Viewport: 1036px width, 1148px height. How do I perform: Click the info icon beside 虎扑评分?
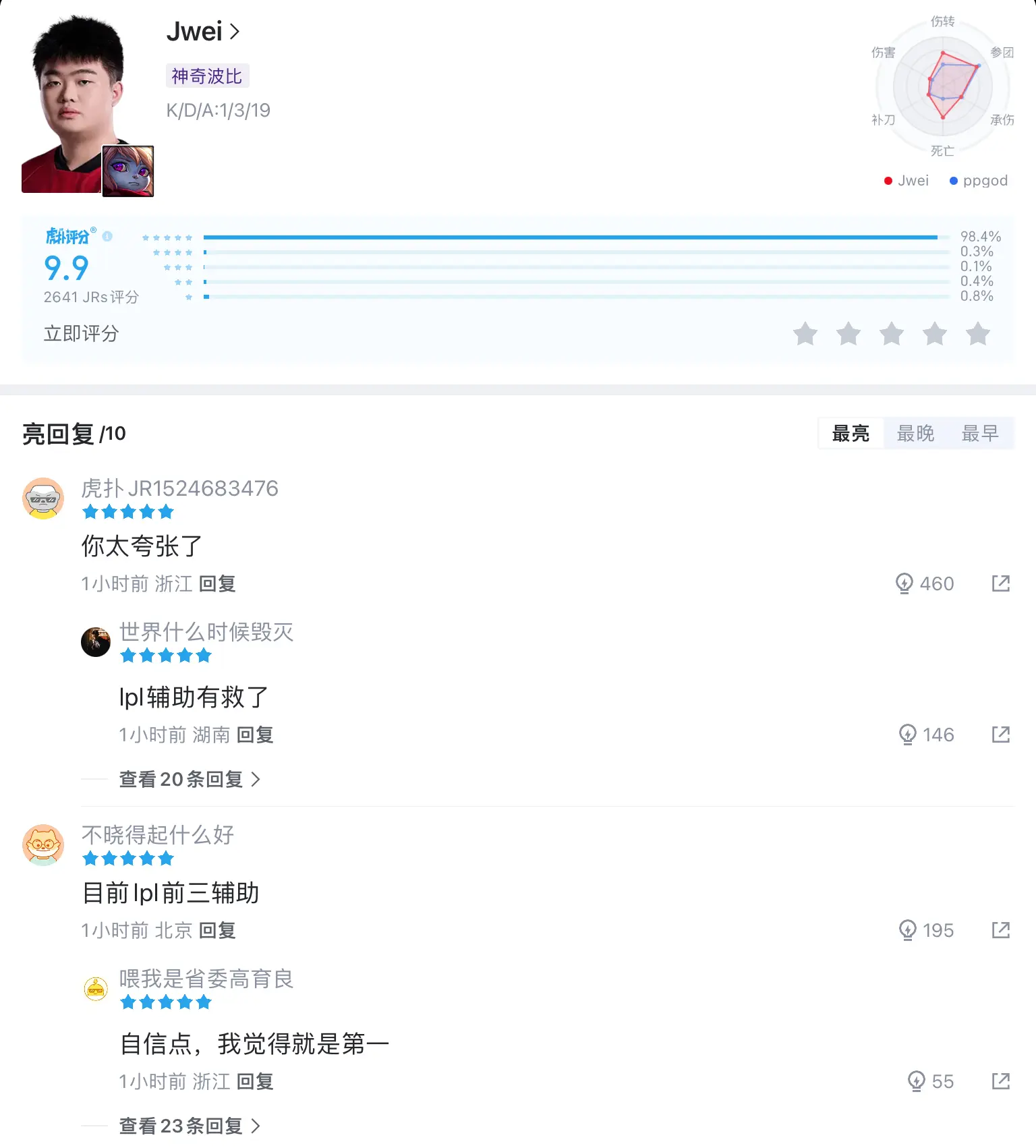(109, 237)
